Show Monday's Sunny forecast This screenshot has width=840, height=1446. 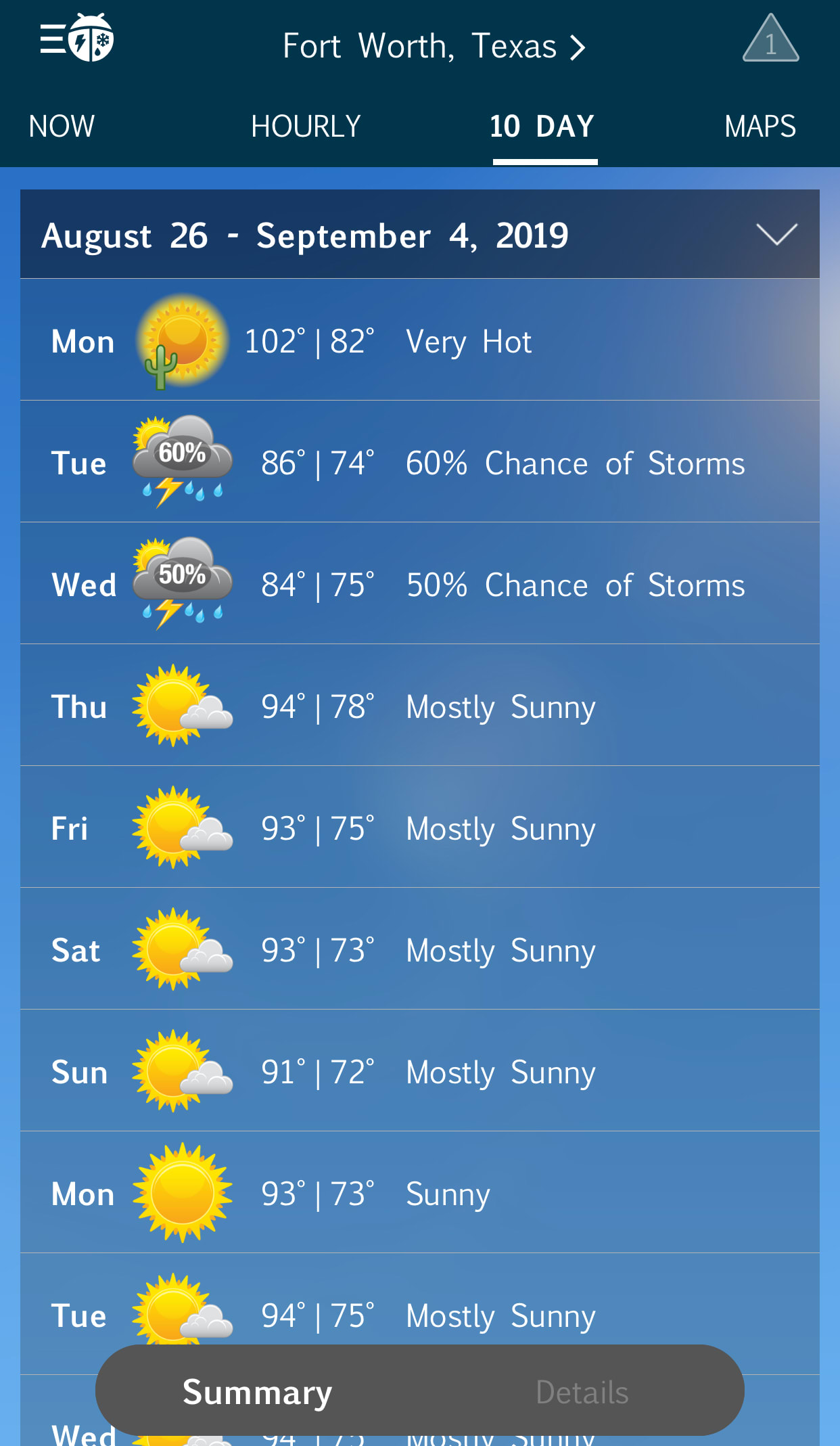[x=419, y=1193]
